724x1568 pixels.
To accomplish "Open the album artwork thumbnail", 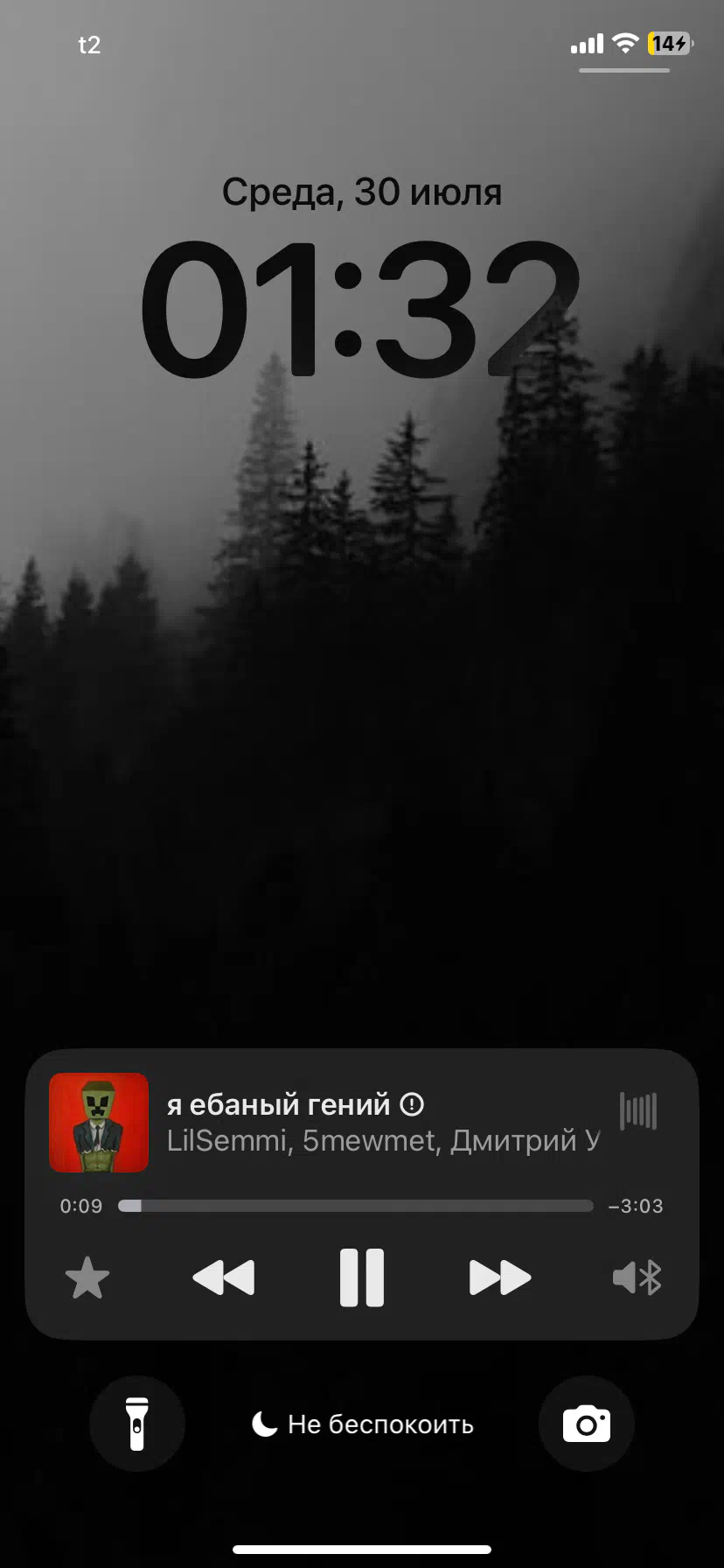I will tap(99, 1123).
